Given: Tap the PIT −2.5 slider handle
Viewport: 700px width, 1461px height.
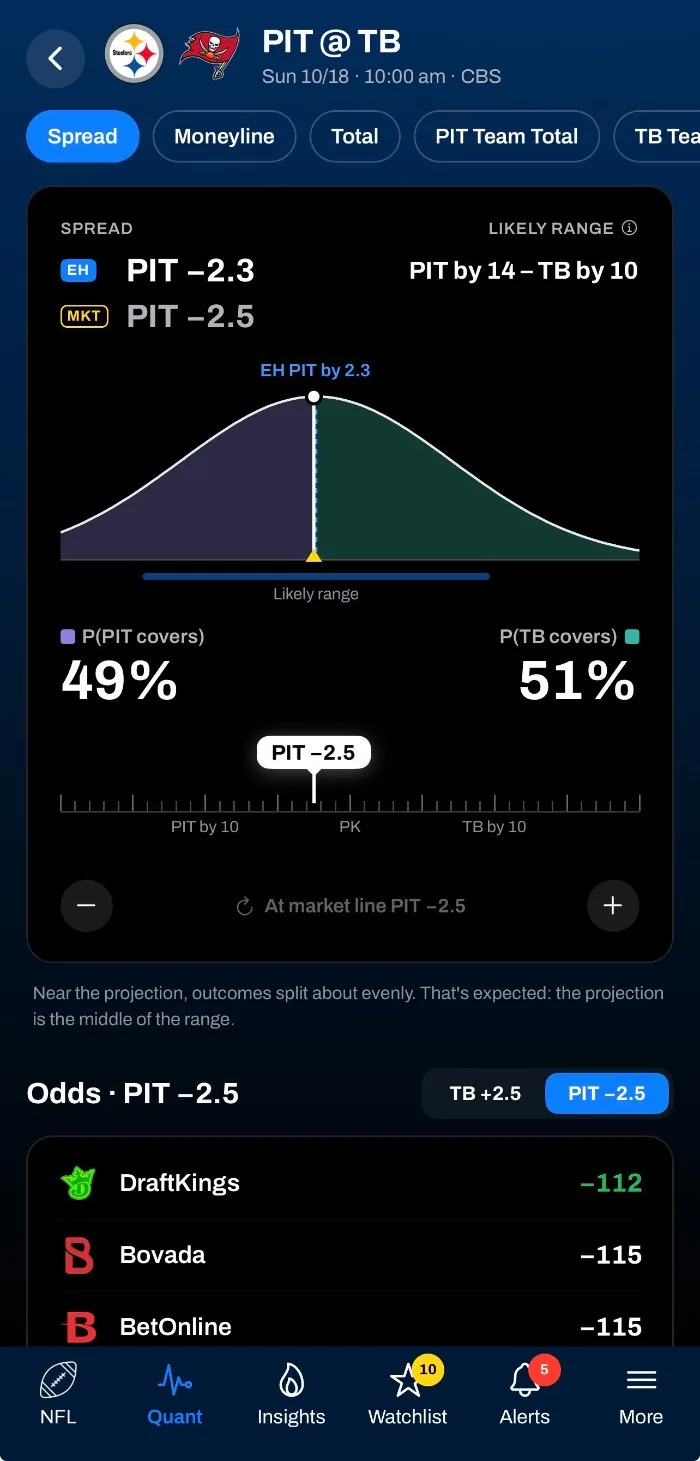Looking at the screenshot, I should pos(314,753).
